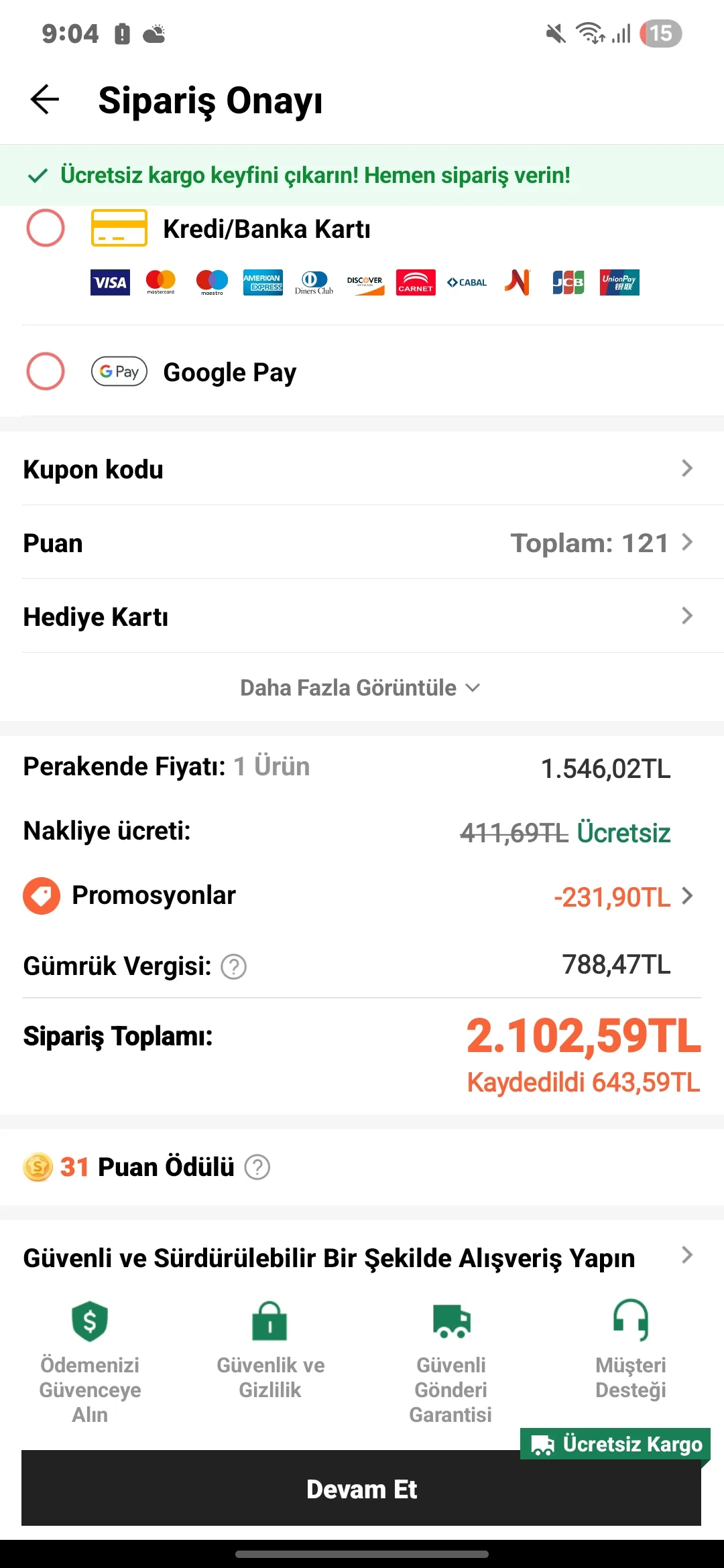Select Kredi/Banka Kartı payment method
This screenshot has height=1568, width=724.
click(x=46, y=228)
